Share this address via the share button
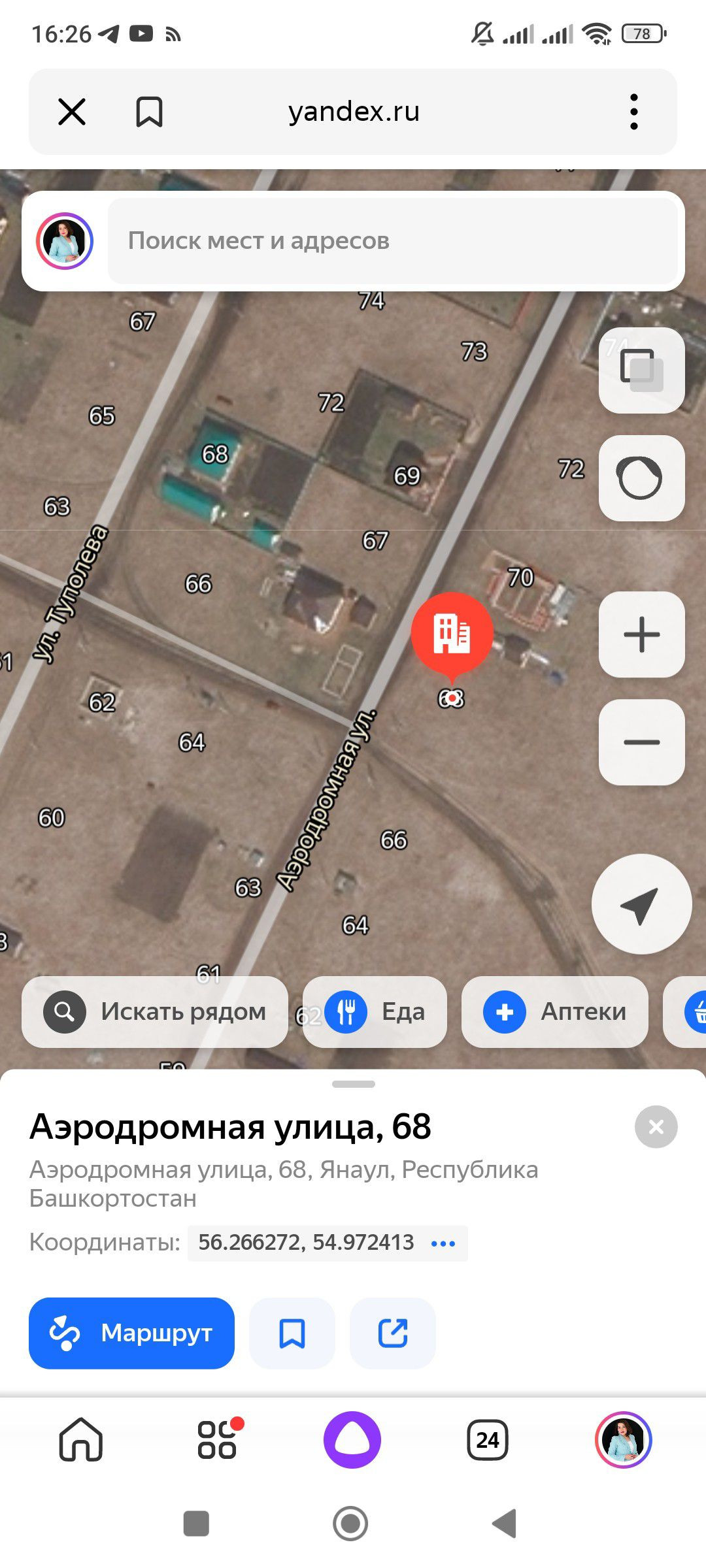 [393, 1333]
